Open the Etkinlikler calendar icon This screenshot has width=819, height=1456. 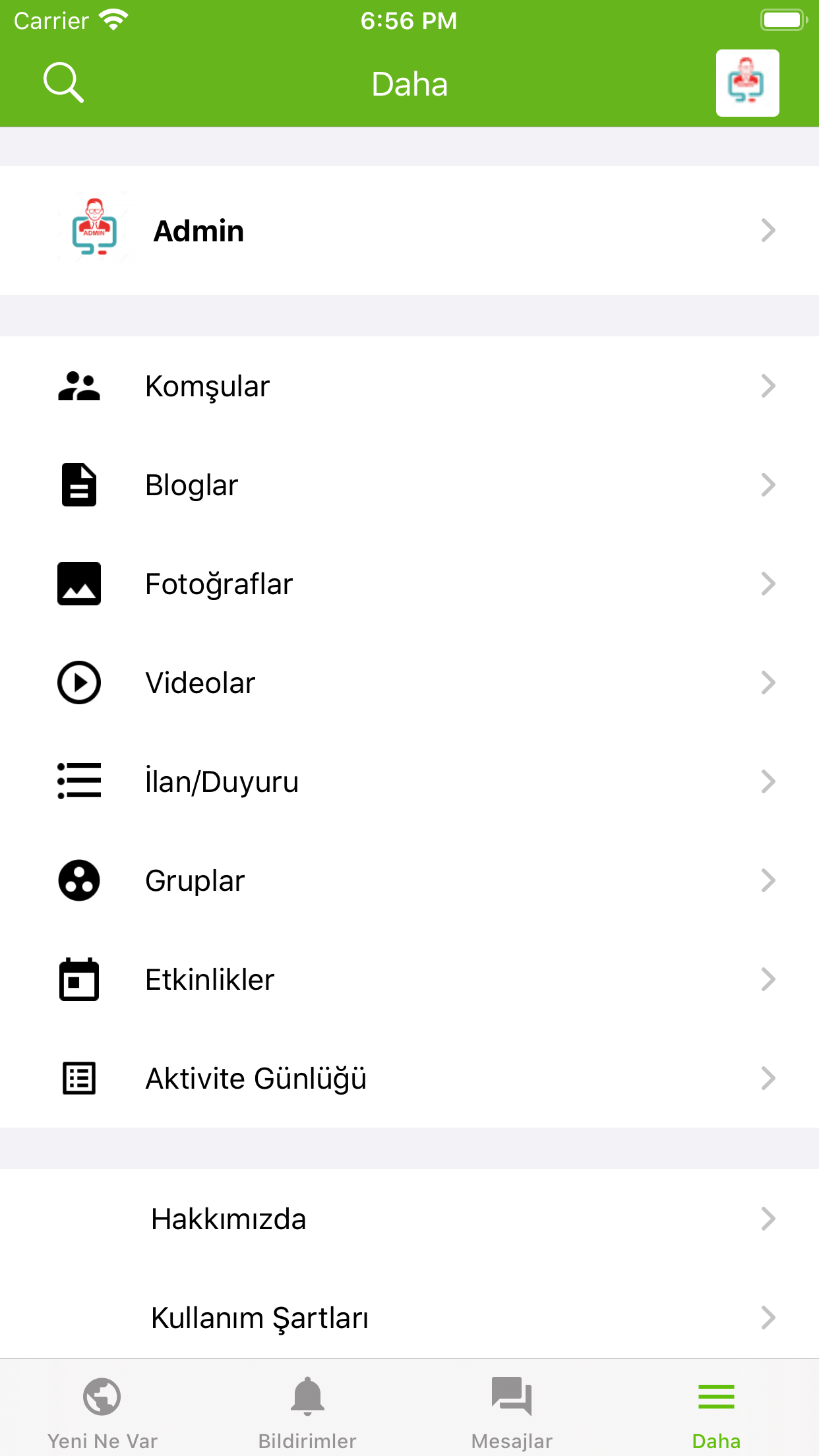[79, 980]
